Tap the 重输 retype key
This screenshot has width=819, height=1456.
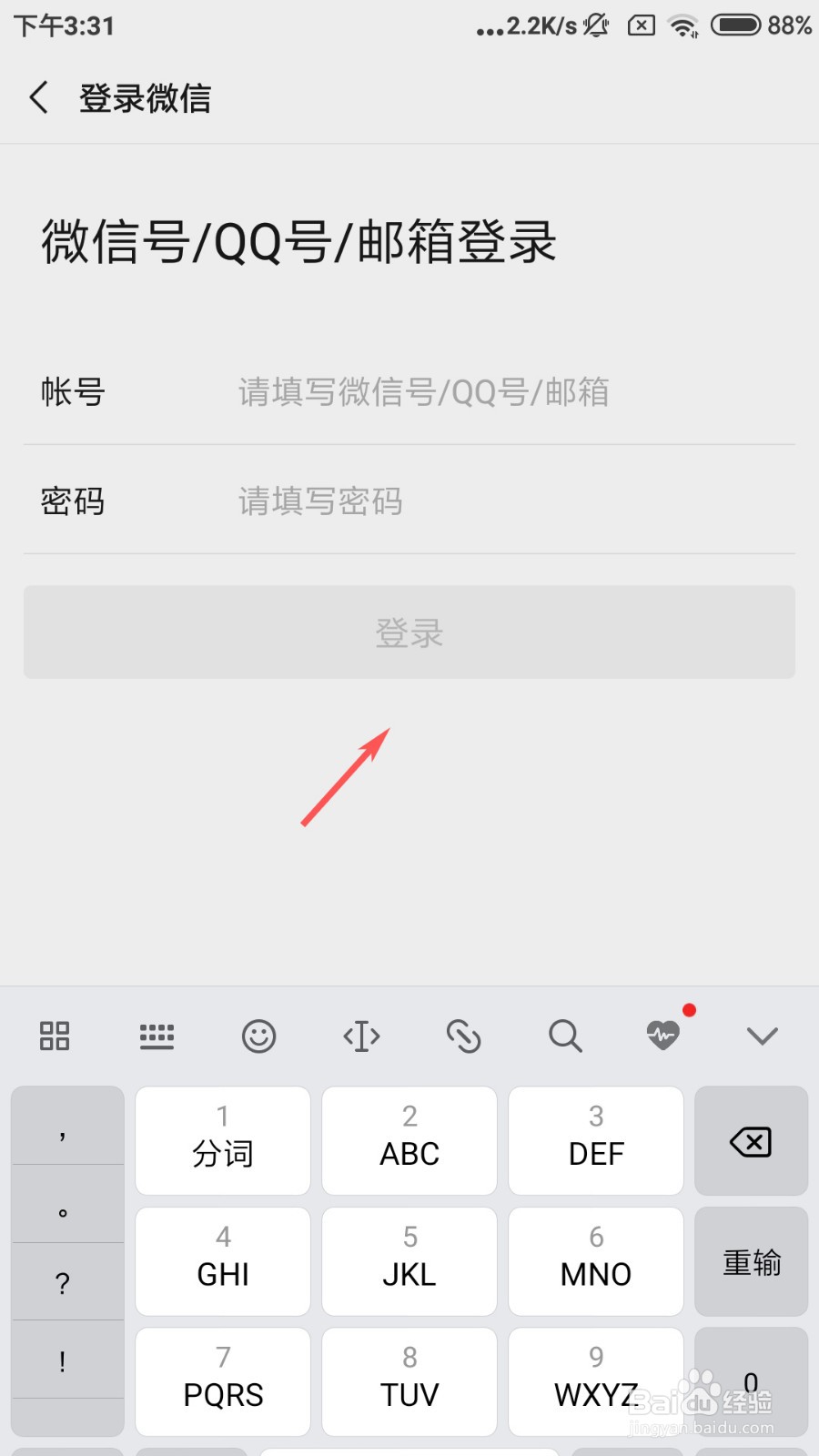(x=750, y=1261)
